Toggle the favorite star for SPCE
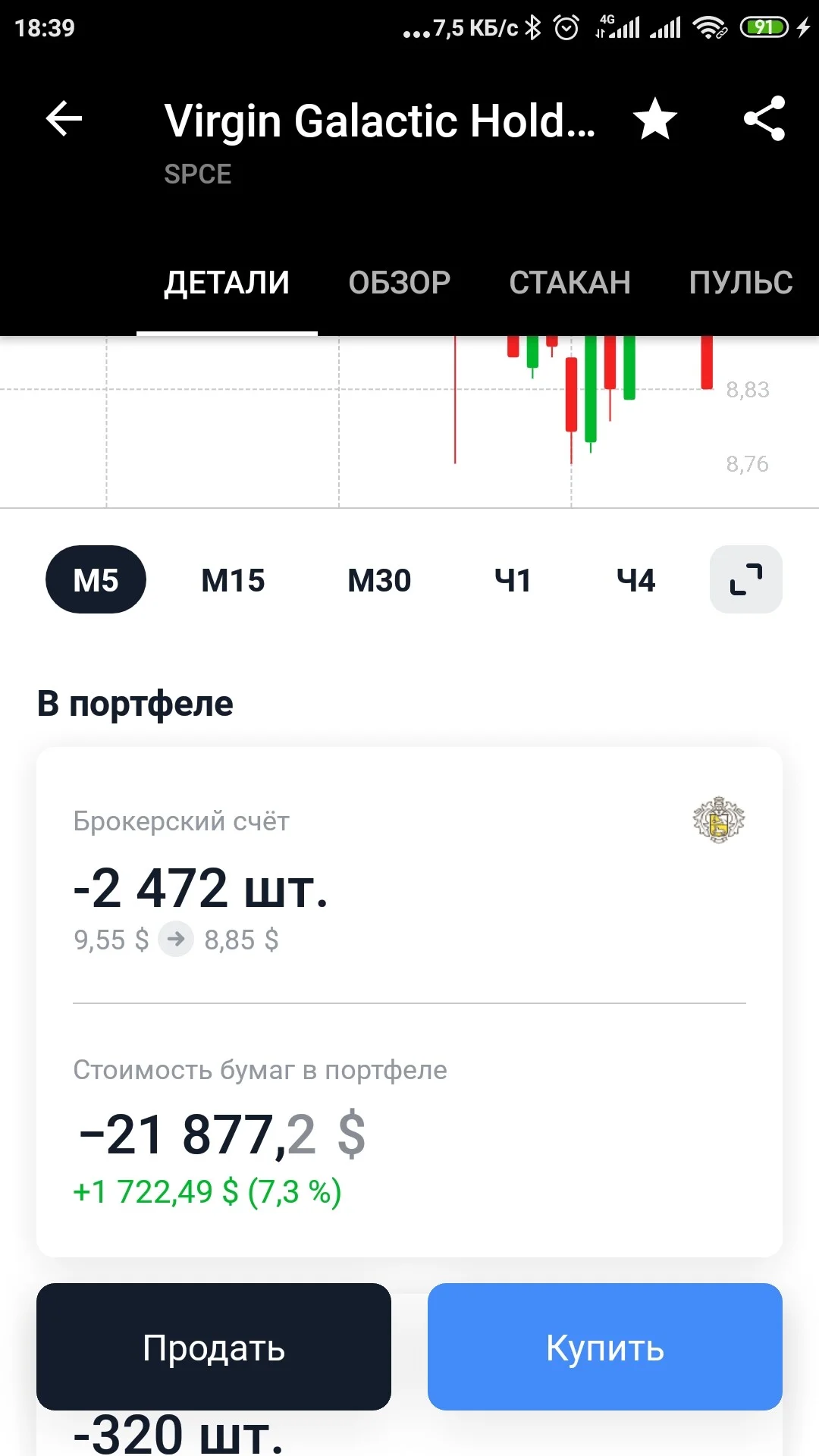 point(654,119)
